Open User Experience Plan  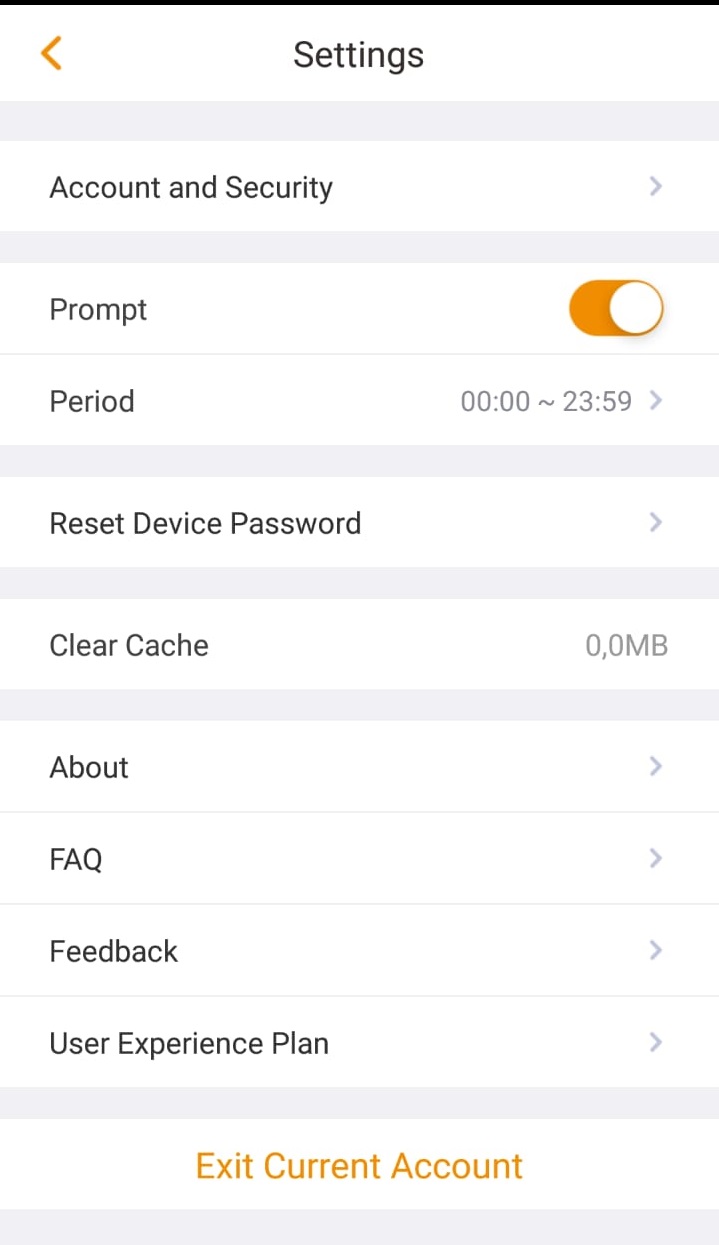click(359, 1043)
